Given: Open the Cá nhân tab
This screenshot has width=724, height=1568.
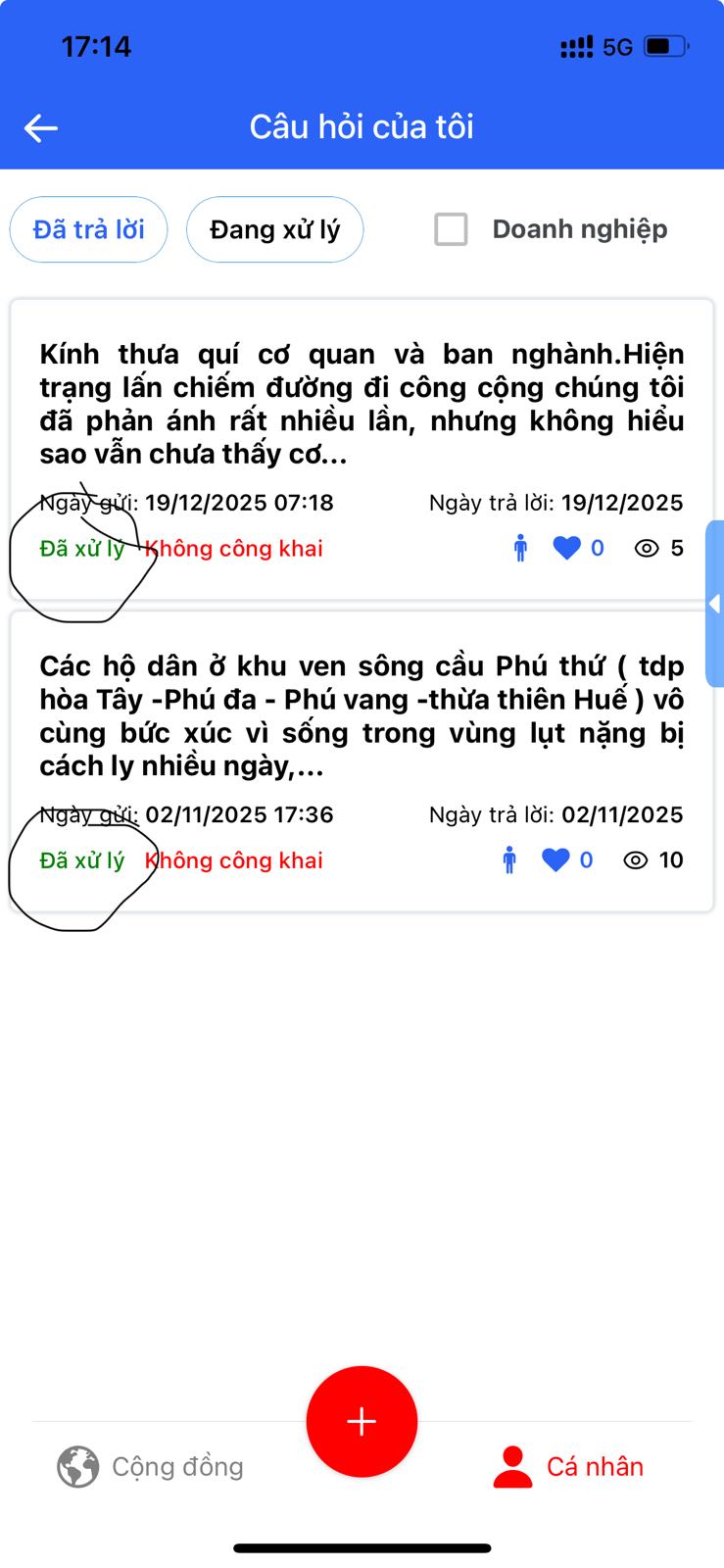Looking at the screenshot, I should pos(568,1466).
